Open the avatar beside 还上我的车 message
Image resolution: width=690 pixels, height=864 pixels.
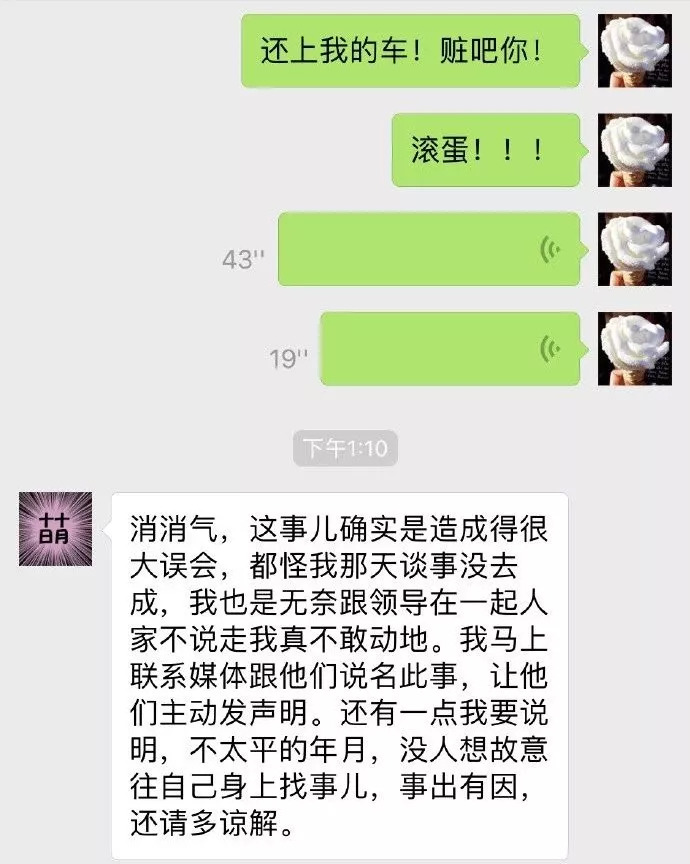(x=633, y=51)
